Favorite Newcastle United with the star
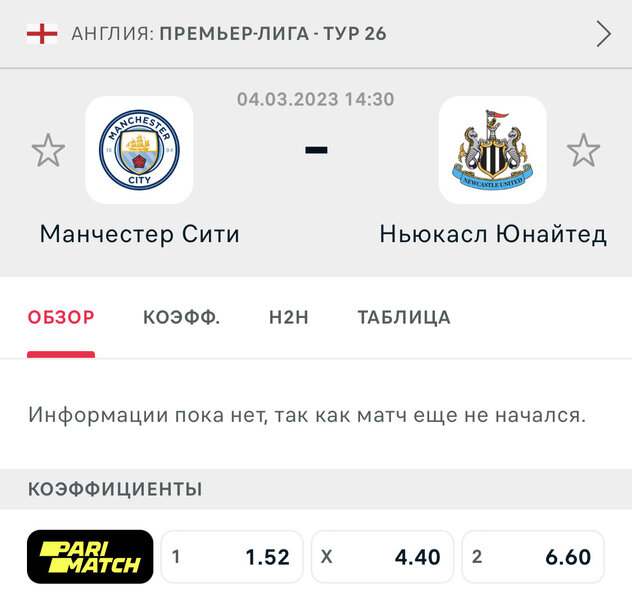The height and width of the screenshot is (600, 632). tap(583, 151)
